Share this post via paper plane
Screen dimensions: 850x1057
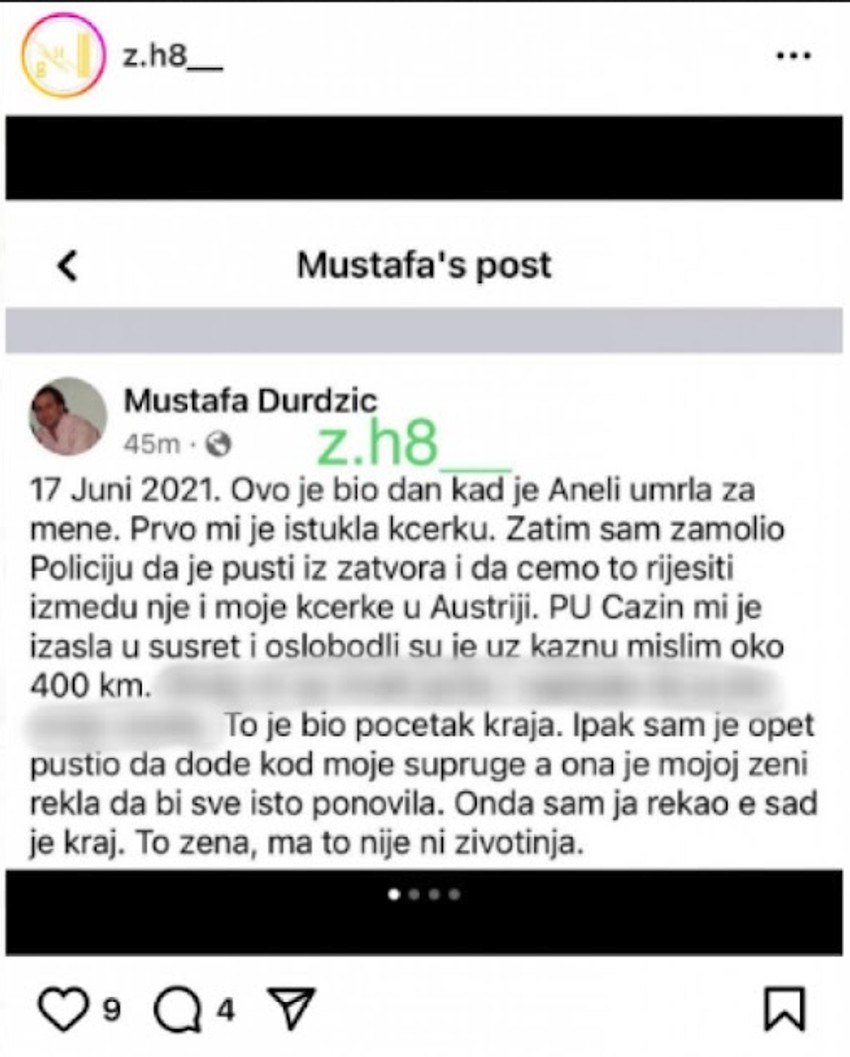(x=292, y=1008)
